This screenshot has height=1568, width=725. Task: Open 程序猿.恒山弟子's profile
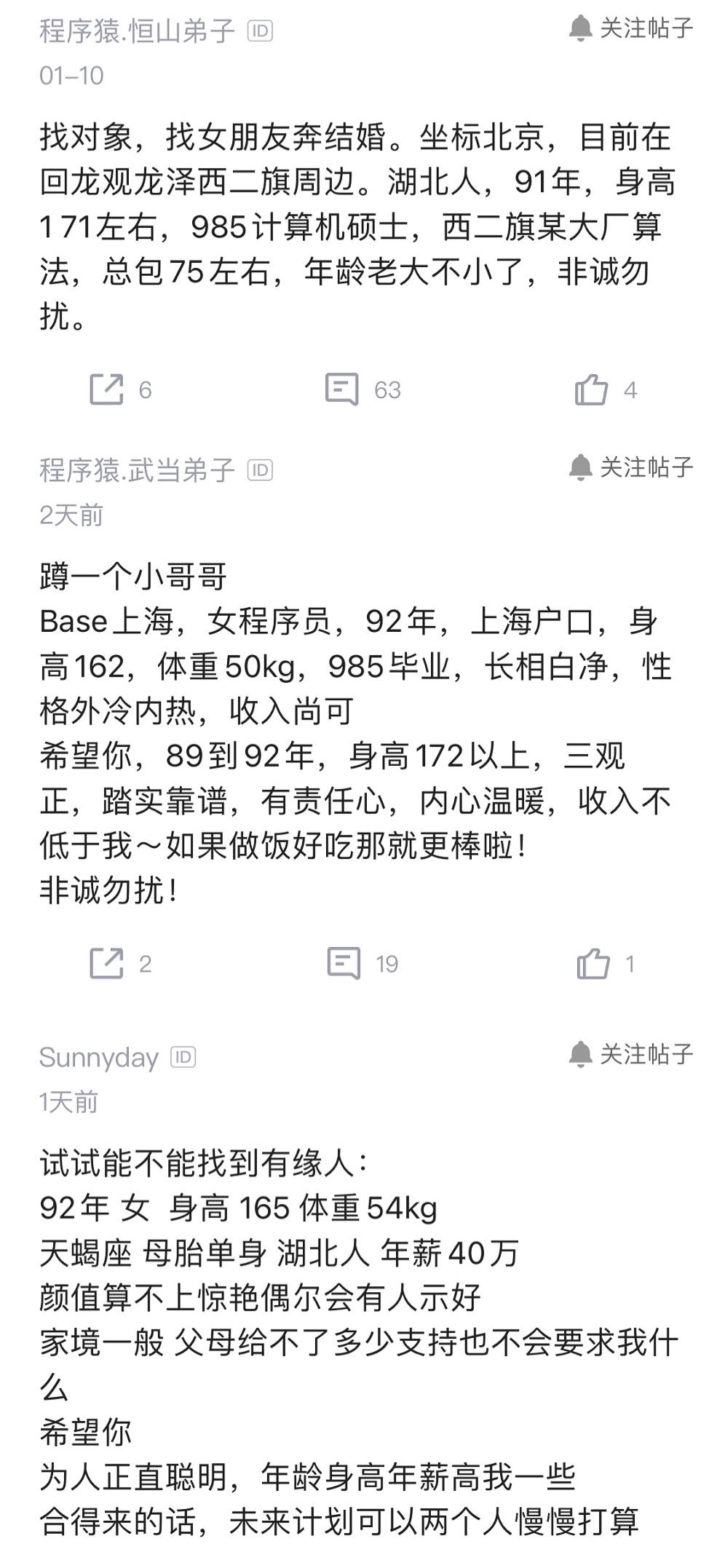(137, 31)
